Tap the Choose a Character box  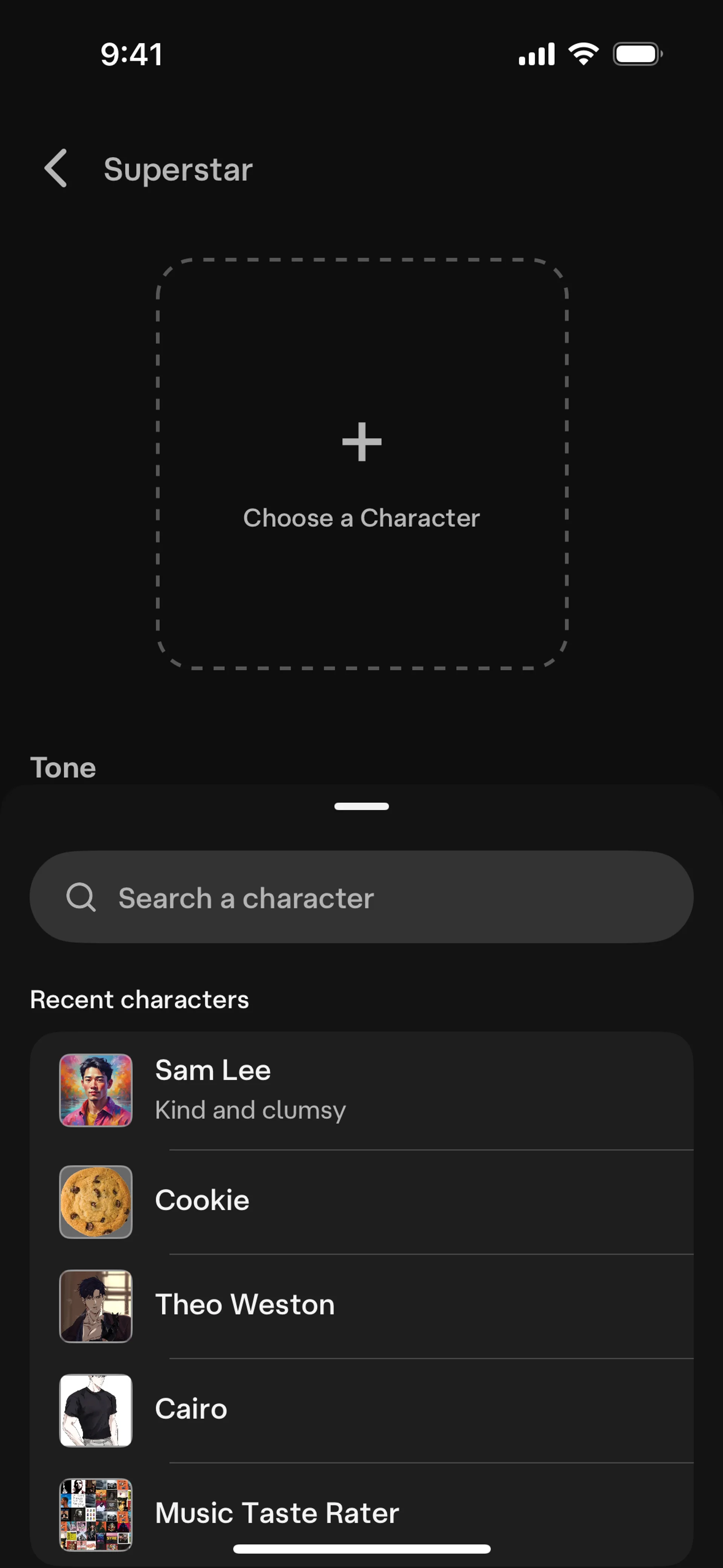pos(361,464)
